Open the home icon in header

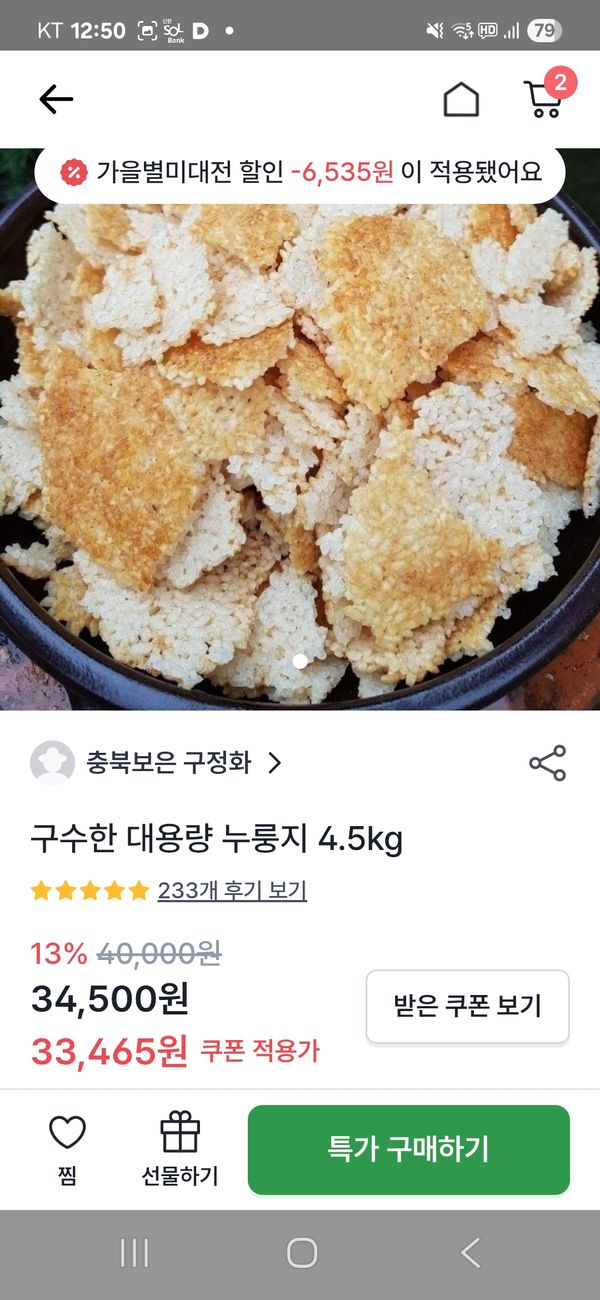pyautogui.click(x=461, y=99)
